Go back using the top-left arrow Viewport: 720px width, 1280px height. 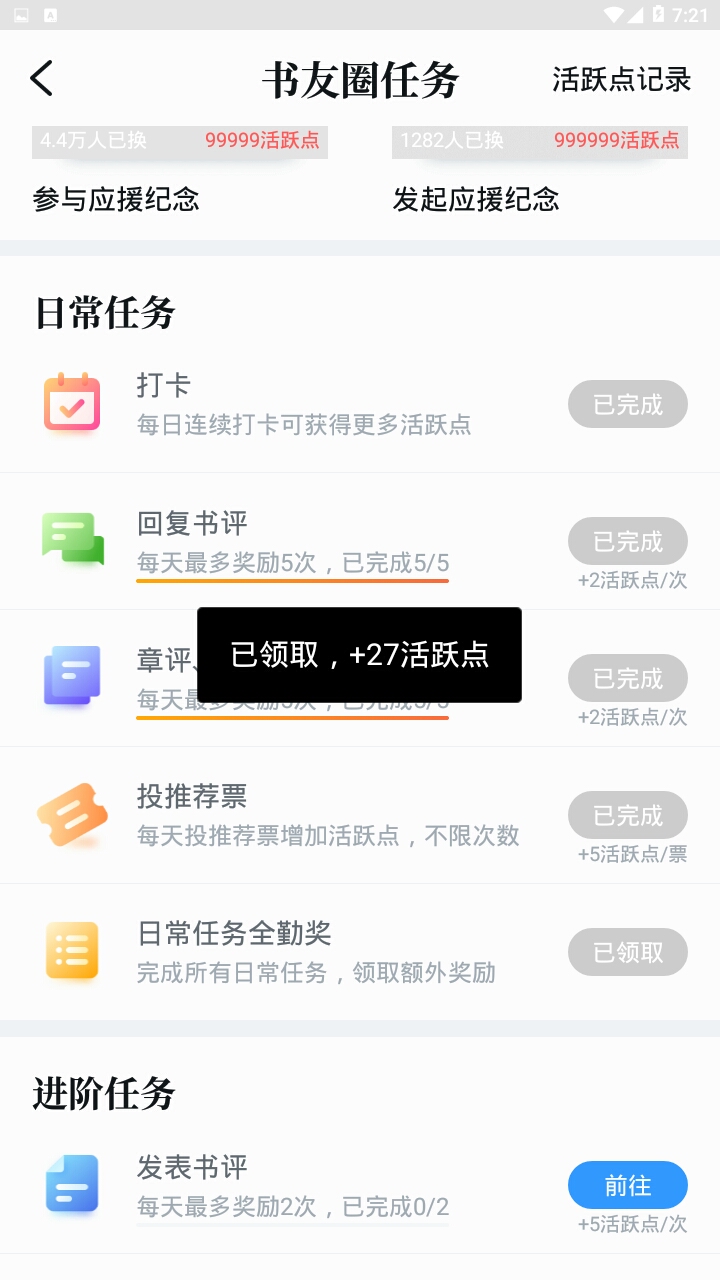pos(42,79)
